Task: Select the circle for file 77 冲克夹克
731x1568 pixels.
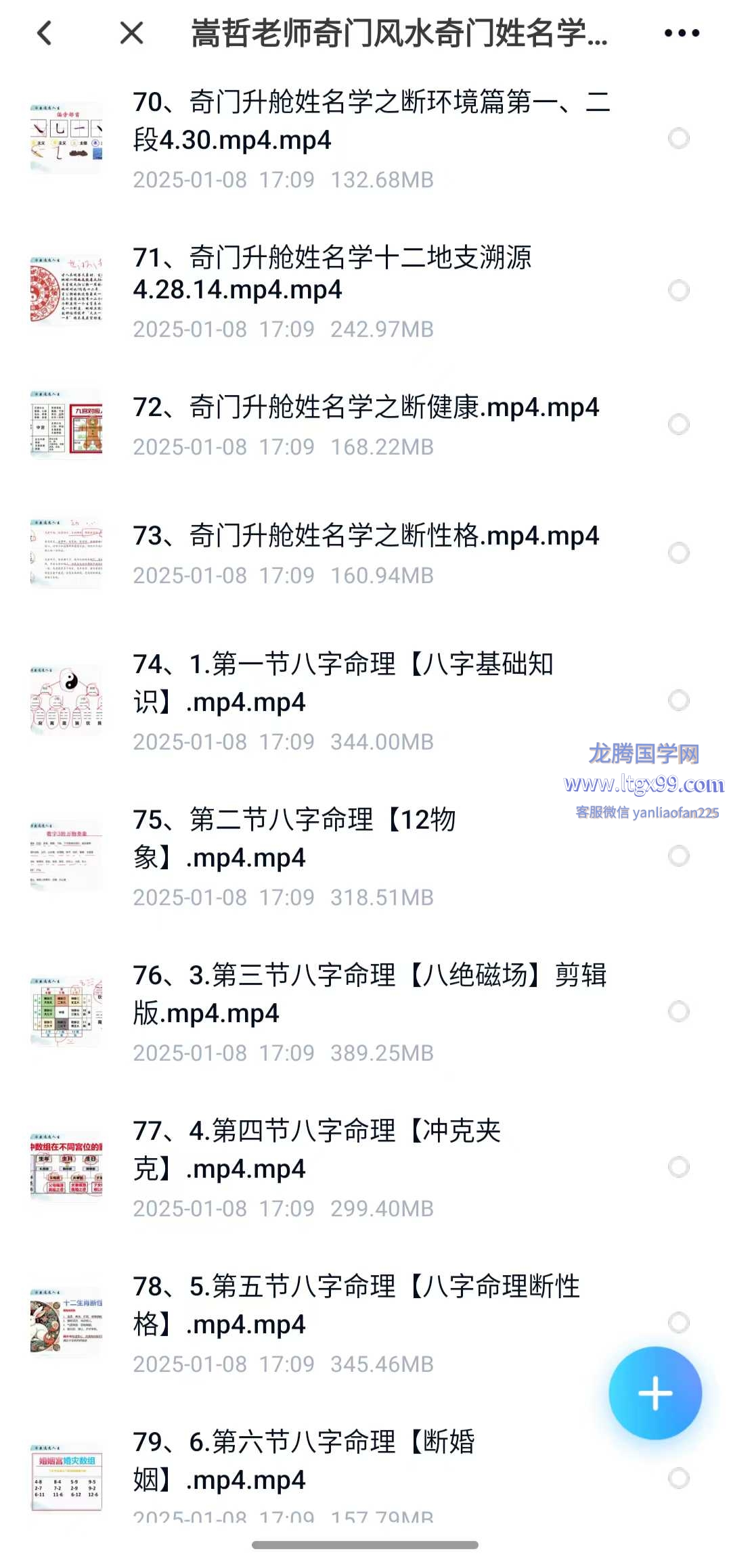Action: coord(678,1168)
